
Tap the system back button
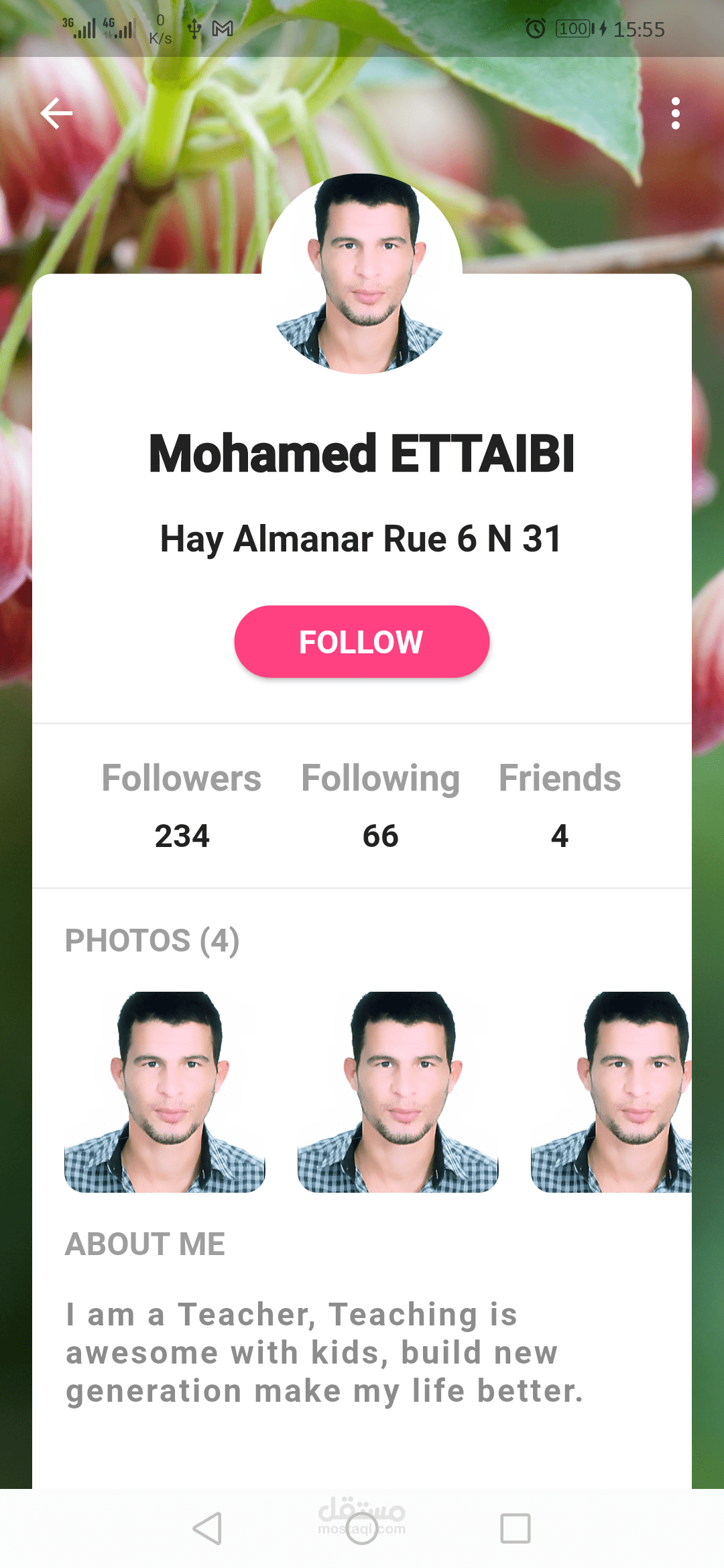[x=207, y=1528]
